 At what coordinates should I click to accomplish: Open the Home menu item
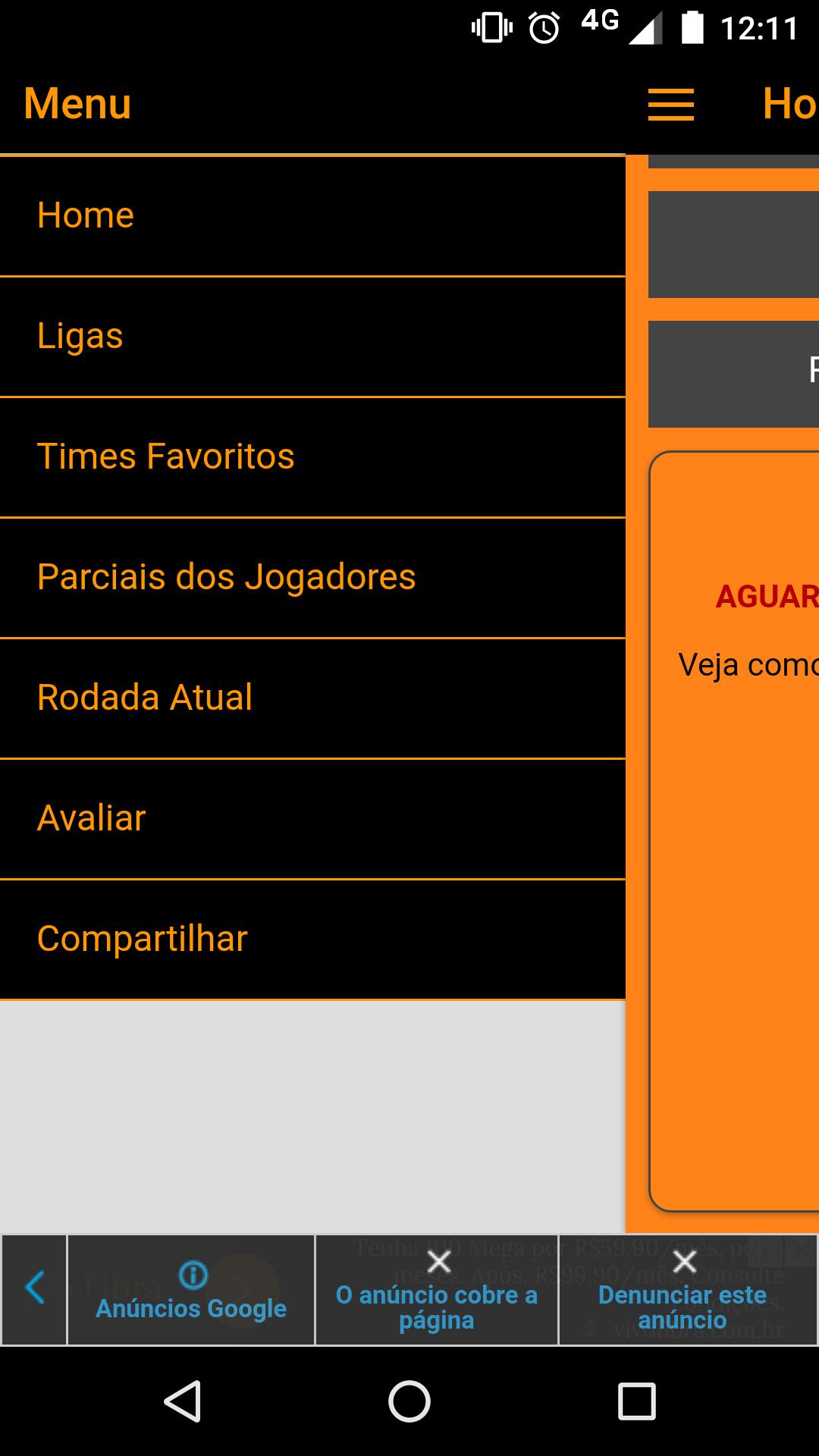[x=312, y=215]
